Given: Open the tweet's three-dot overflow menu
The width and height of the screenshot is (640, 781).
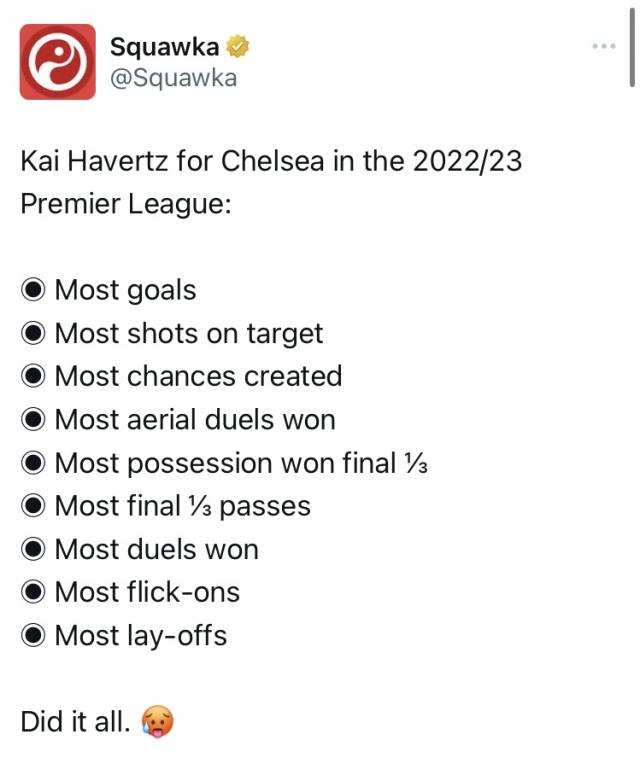Looking at the screenshot, I should pos(603,47).
